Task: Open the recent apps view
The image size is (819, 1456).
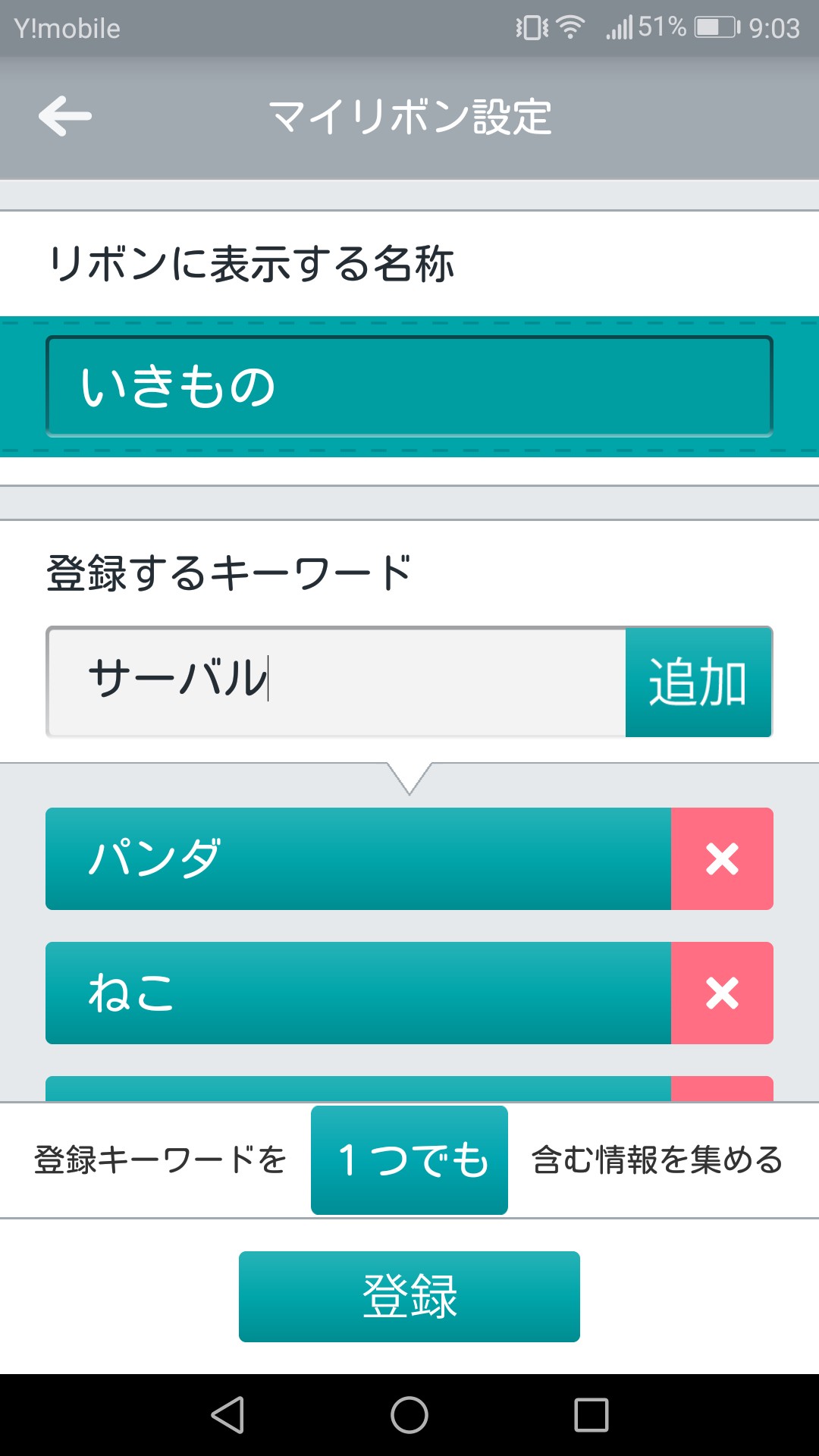Action: [x=591, y=1415]
